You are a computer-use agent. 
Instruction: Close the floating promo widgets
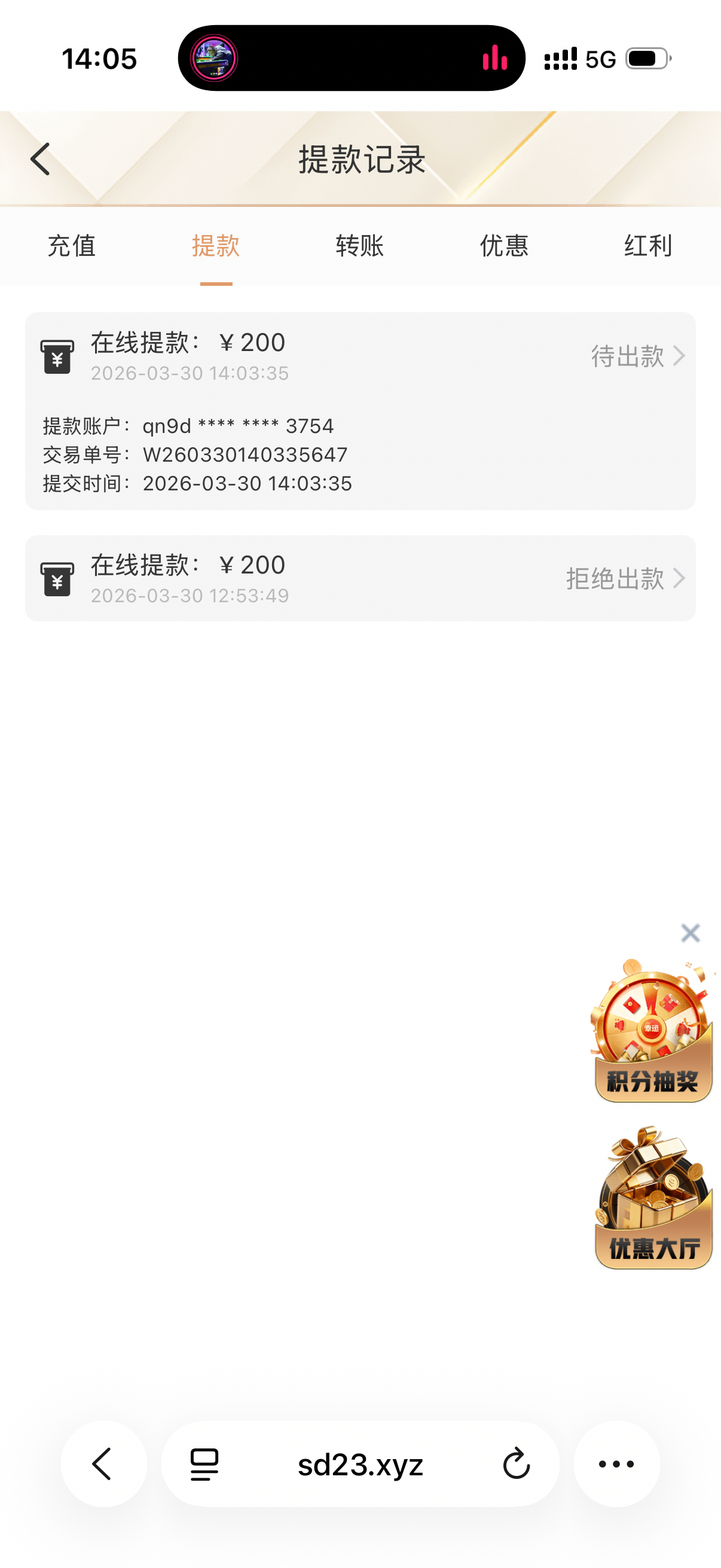pos(690,933)
